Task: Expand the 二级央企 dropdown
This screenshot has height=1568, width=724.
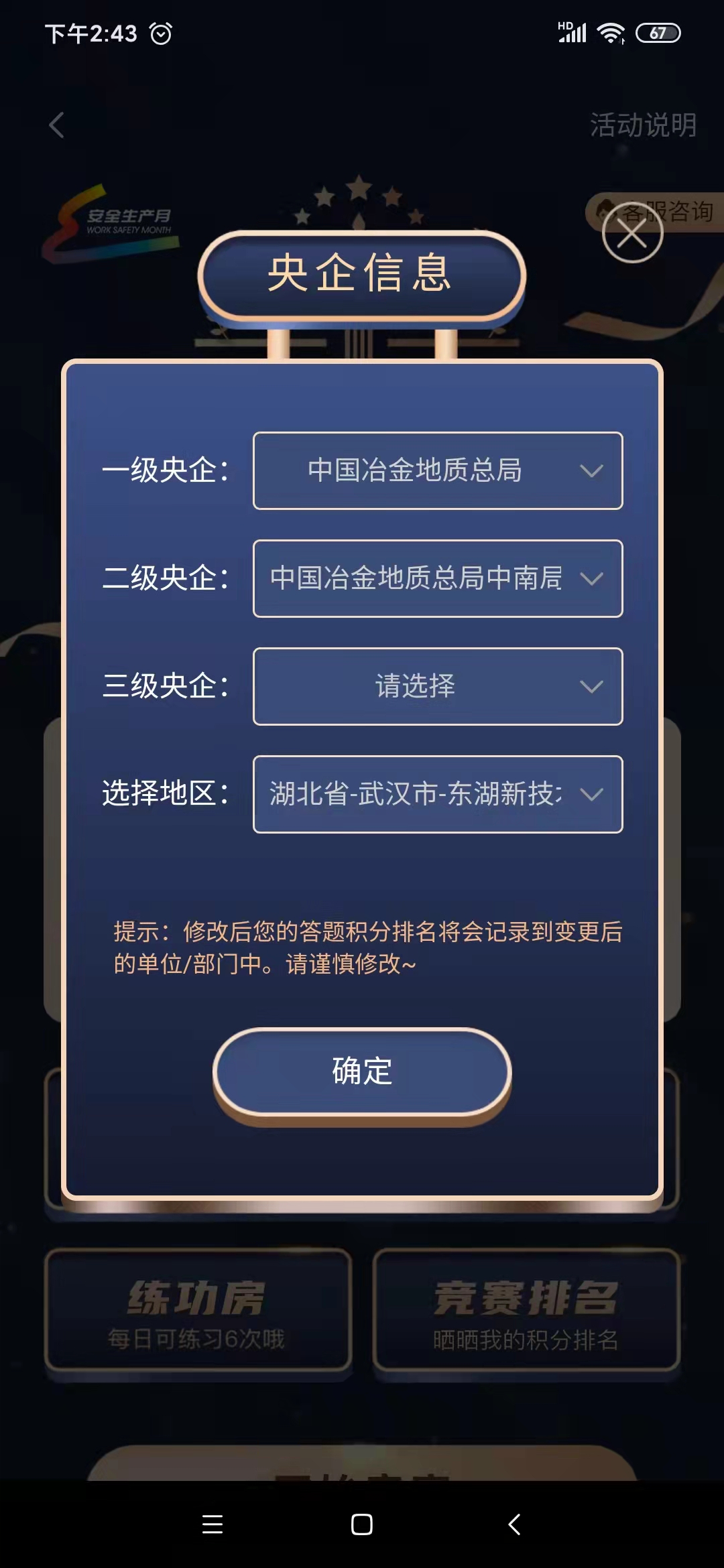Action: [x=437, y=578]
